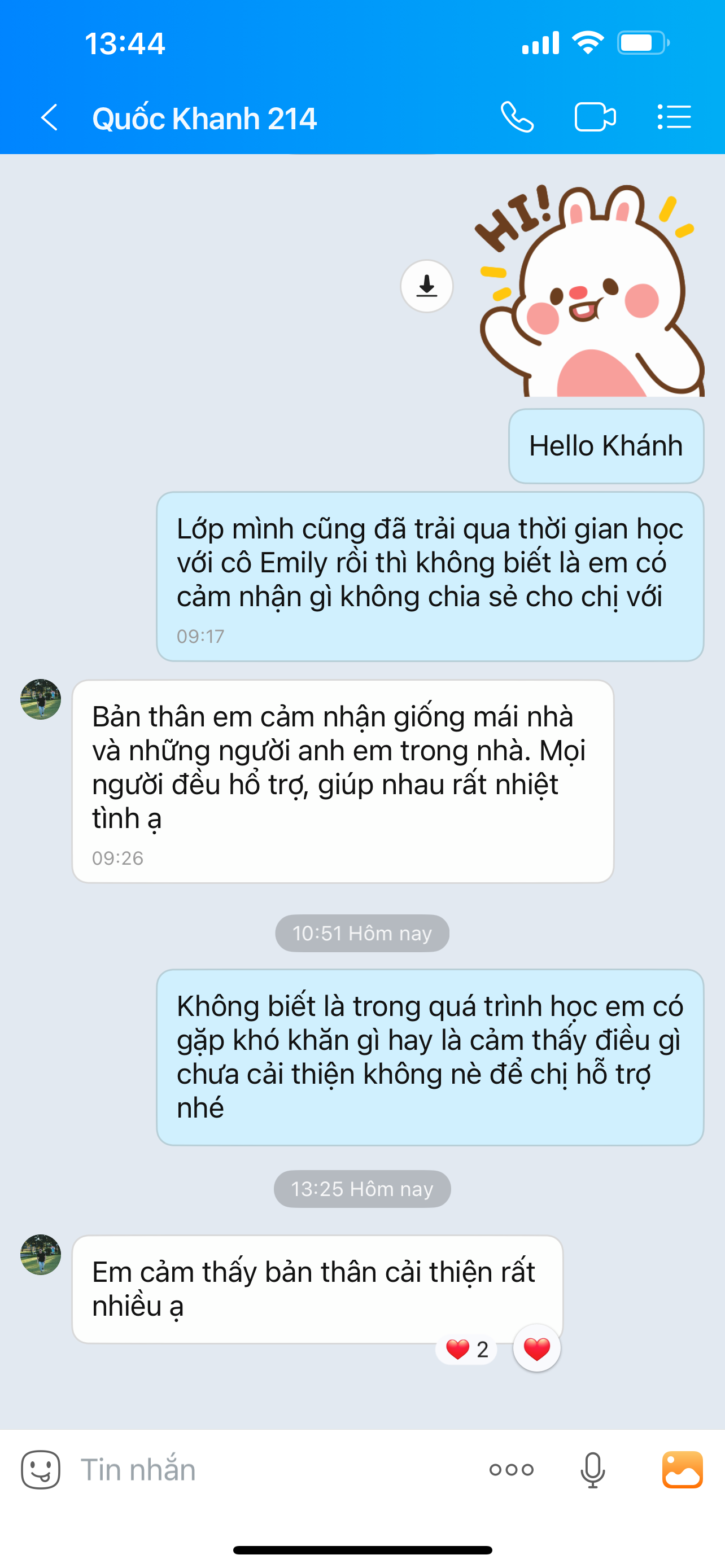View who reacted with 2 hearts
The image size is (725, 1568).
point(467,1350)
